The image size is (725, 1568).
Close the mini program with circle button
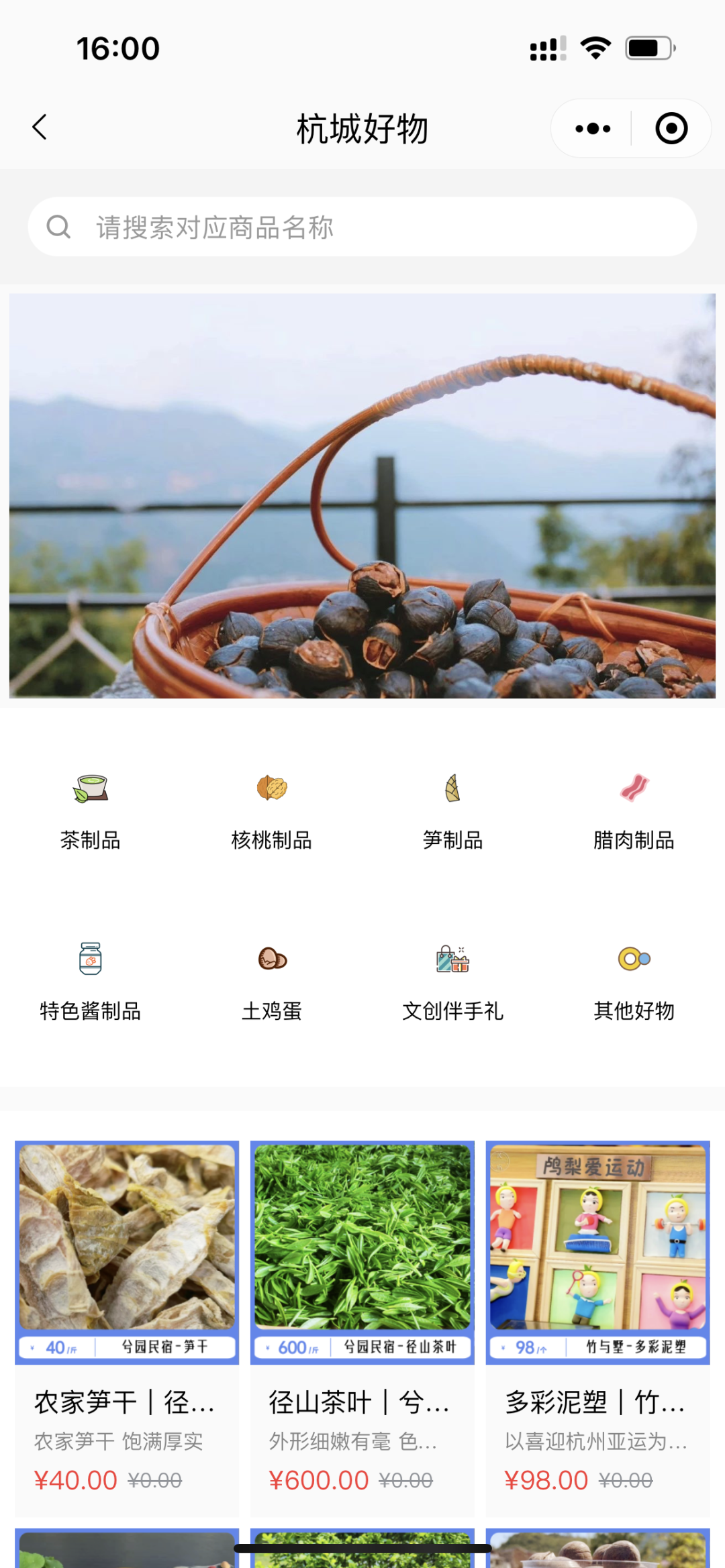point(671,128)
